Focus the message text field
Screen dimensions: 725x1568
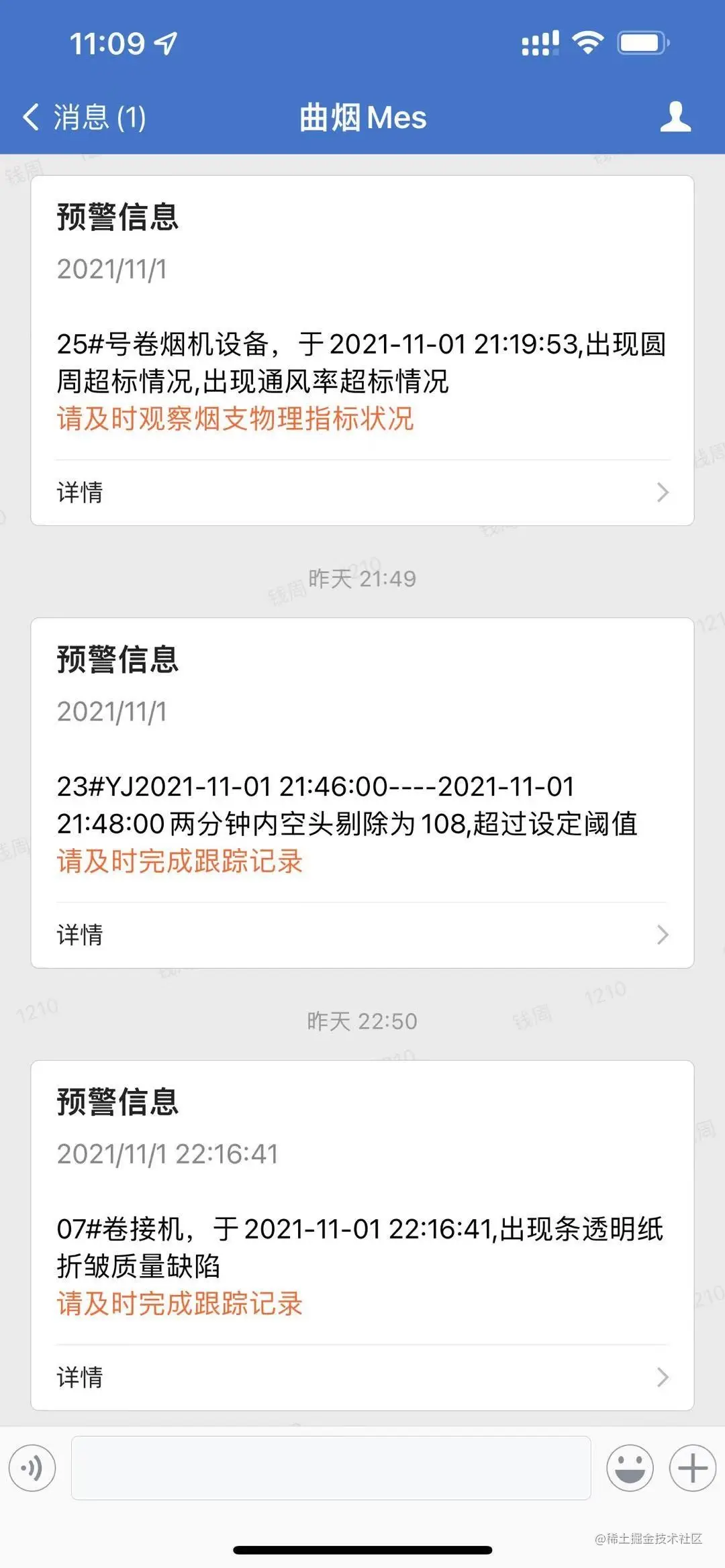[330, 1468]
